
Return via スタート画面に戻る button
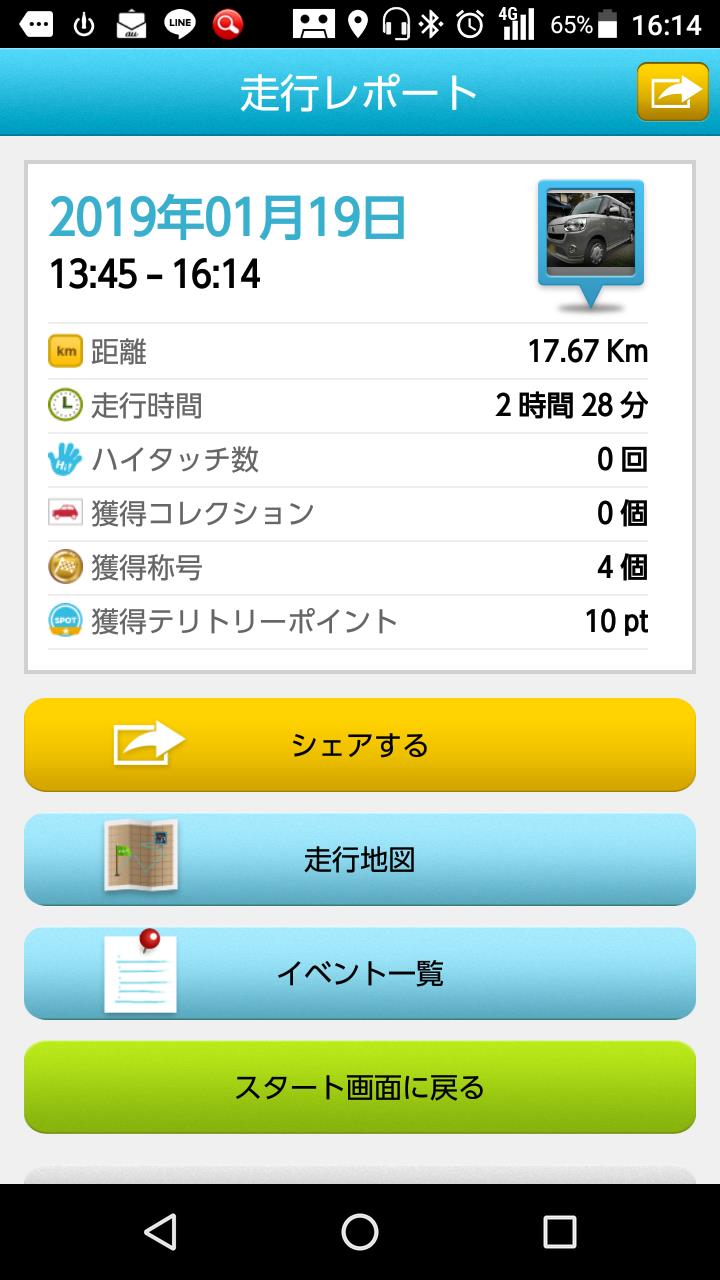[360, 1087]
